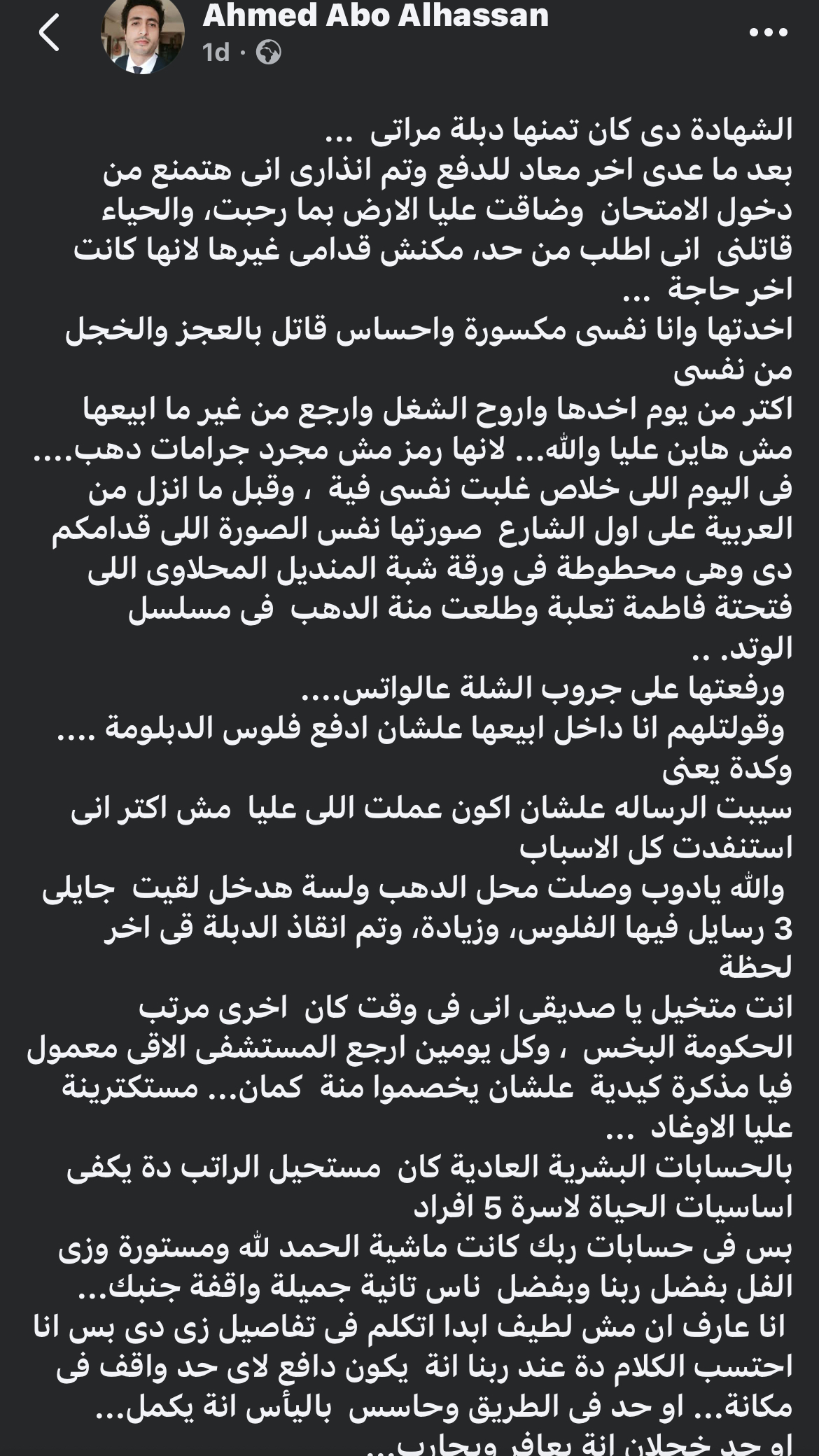Screen dimensions: 819x1456
Task: Open the Ahmed Abo Alhassan profile name
Action: 375,16
